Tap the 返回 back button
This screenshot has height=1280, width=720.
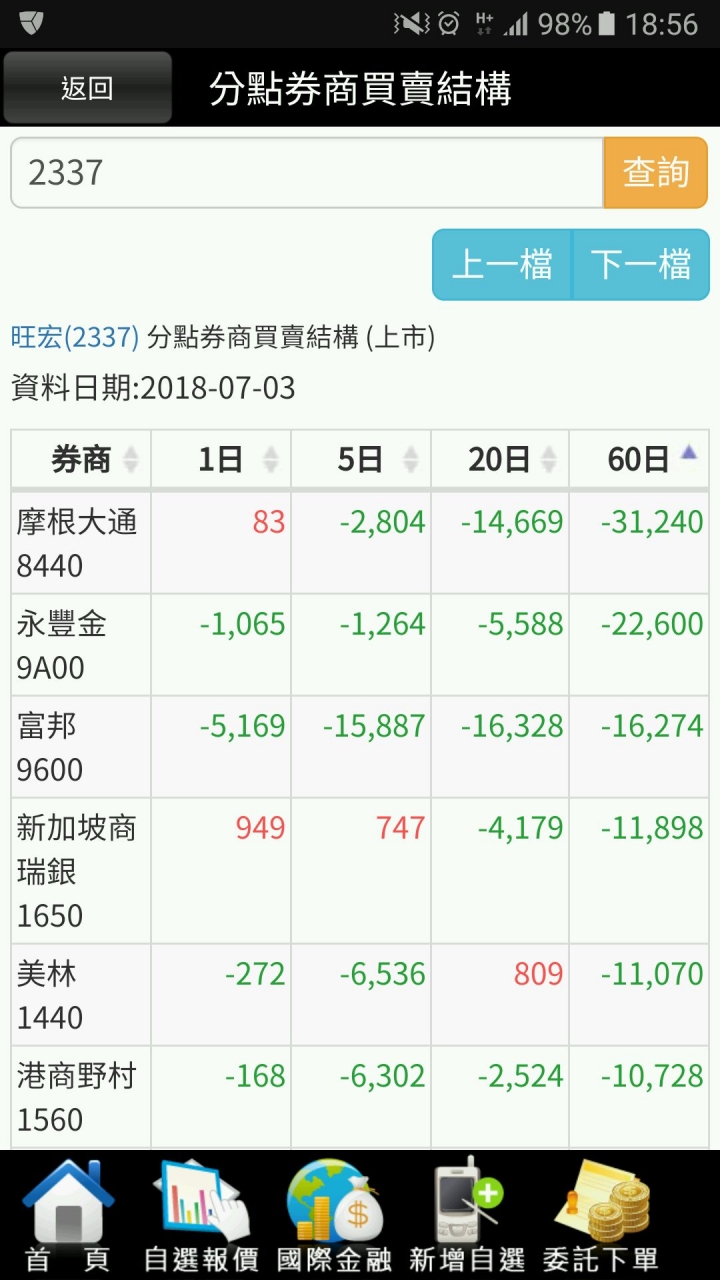[x=87, y=88]
